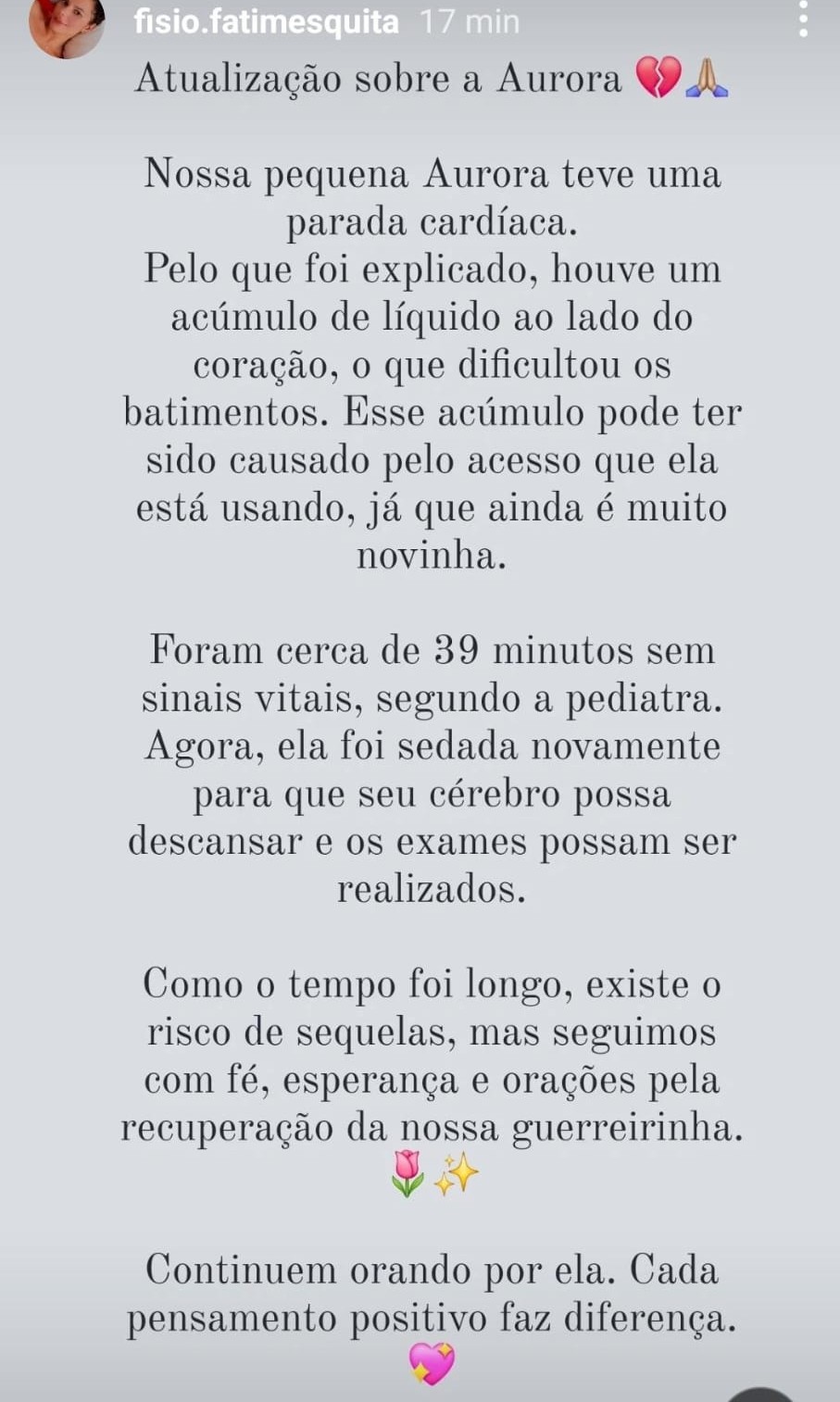The width and height of the screenshot is (840, 1402).
Task: Tap the fisio.fatimesquita username
Action: [267, 21]
